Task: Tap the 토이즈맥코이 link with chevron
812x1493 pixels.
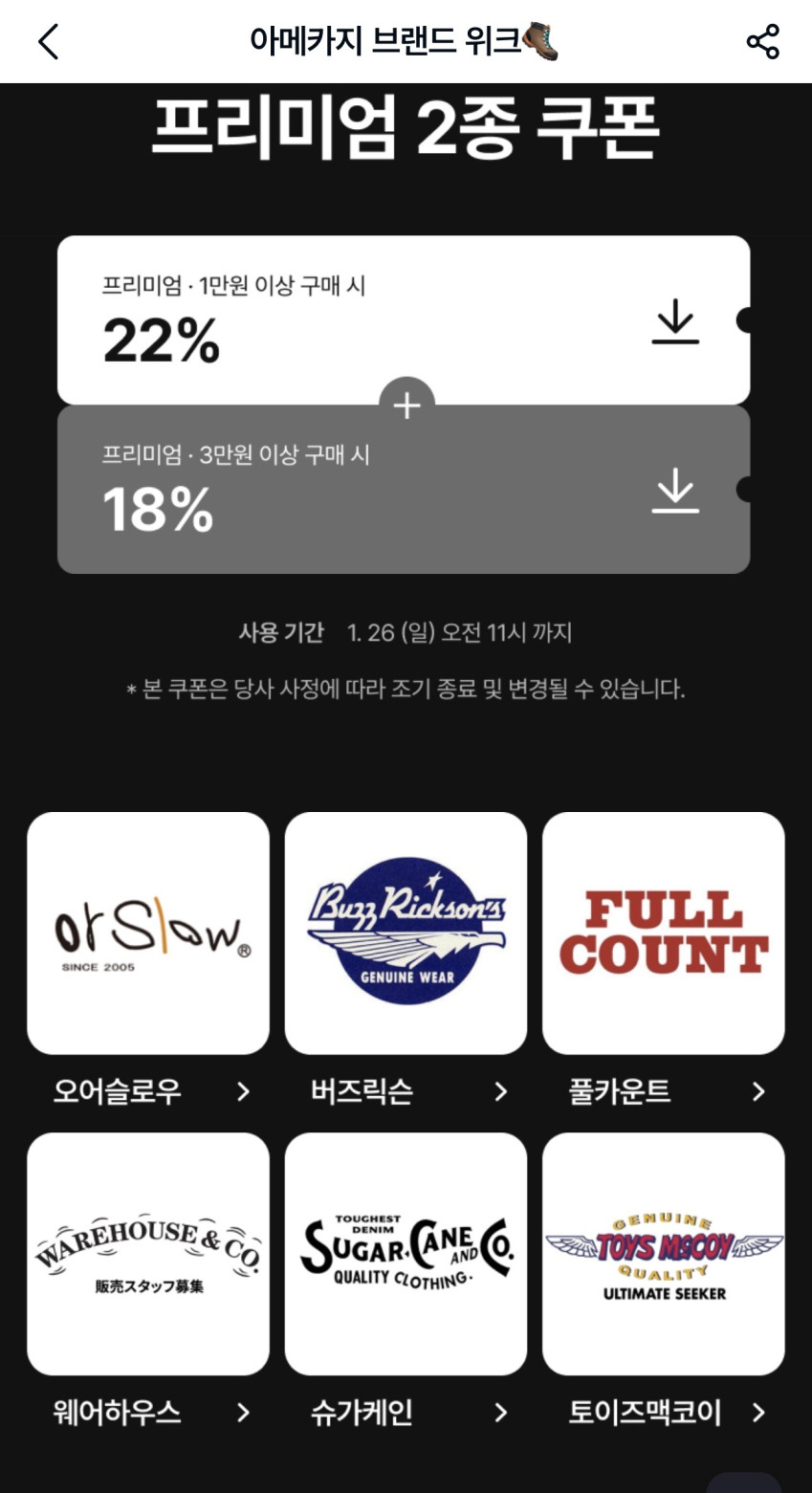Action: click(x=663, y=1413)
